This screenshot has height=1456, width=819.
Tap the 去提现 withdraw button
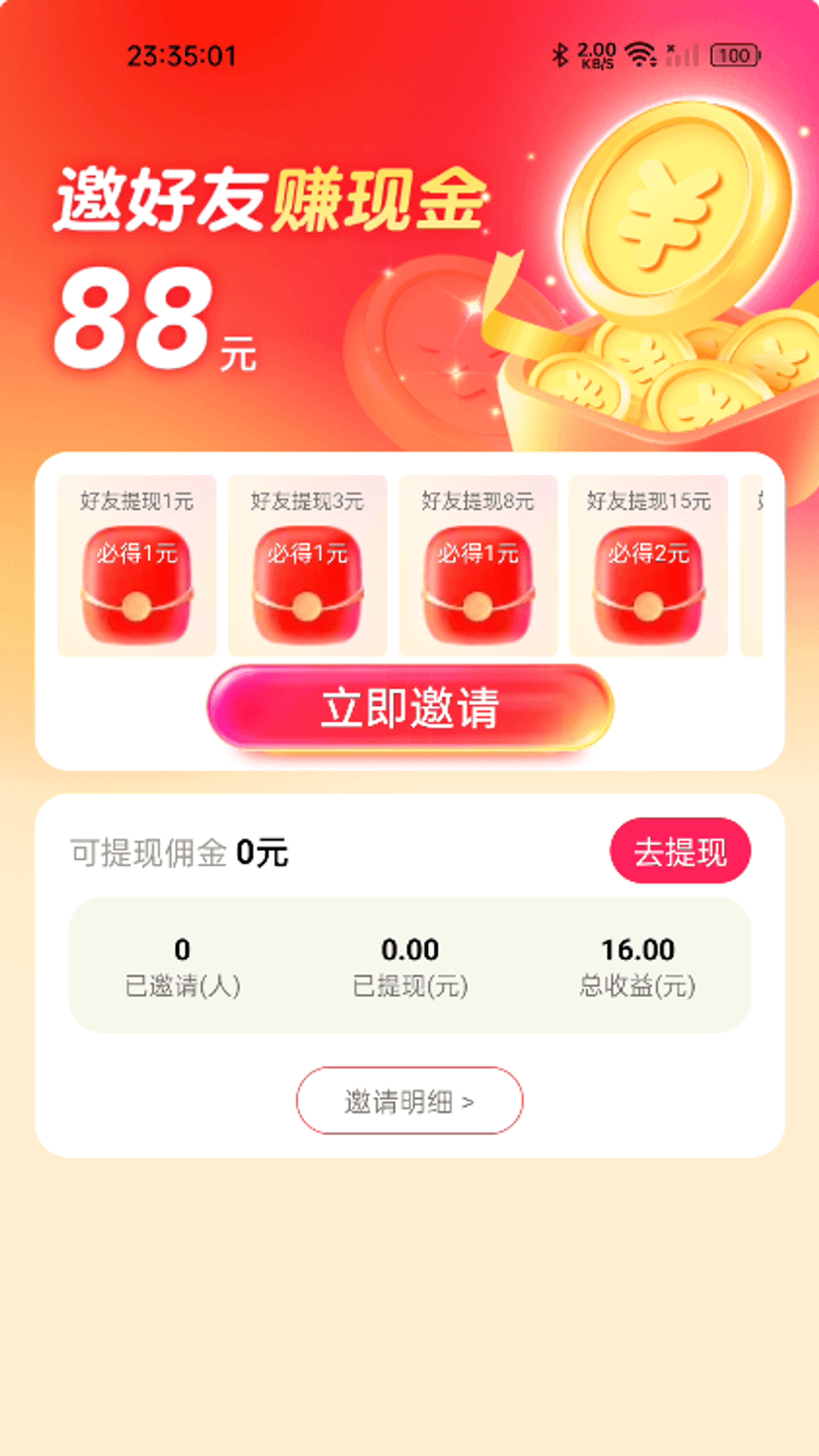(x=680, y=852)
